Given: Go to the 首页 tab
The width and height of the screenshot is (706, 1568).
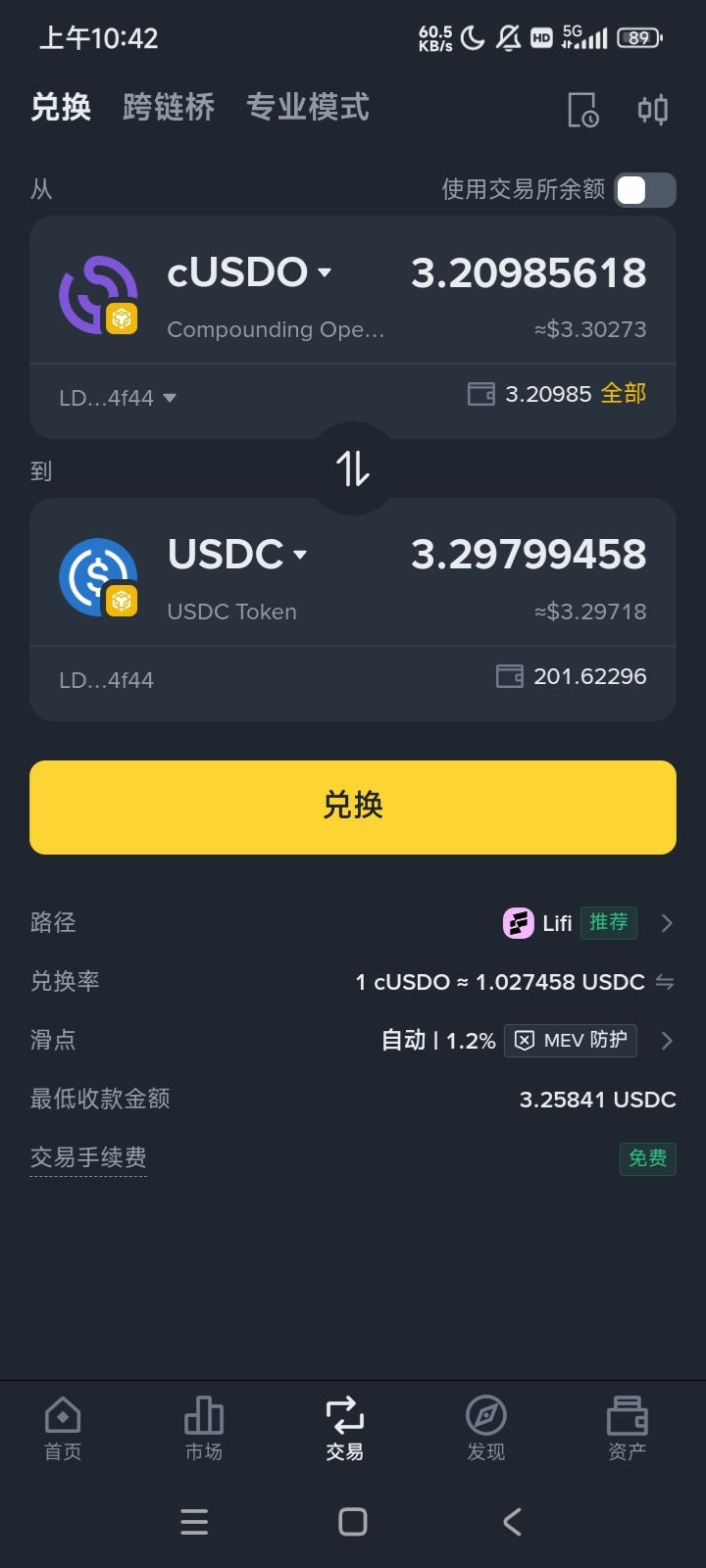Looking at the screenshot, I should point(63,1428).
